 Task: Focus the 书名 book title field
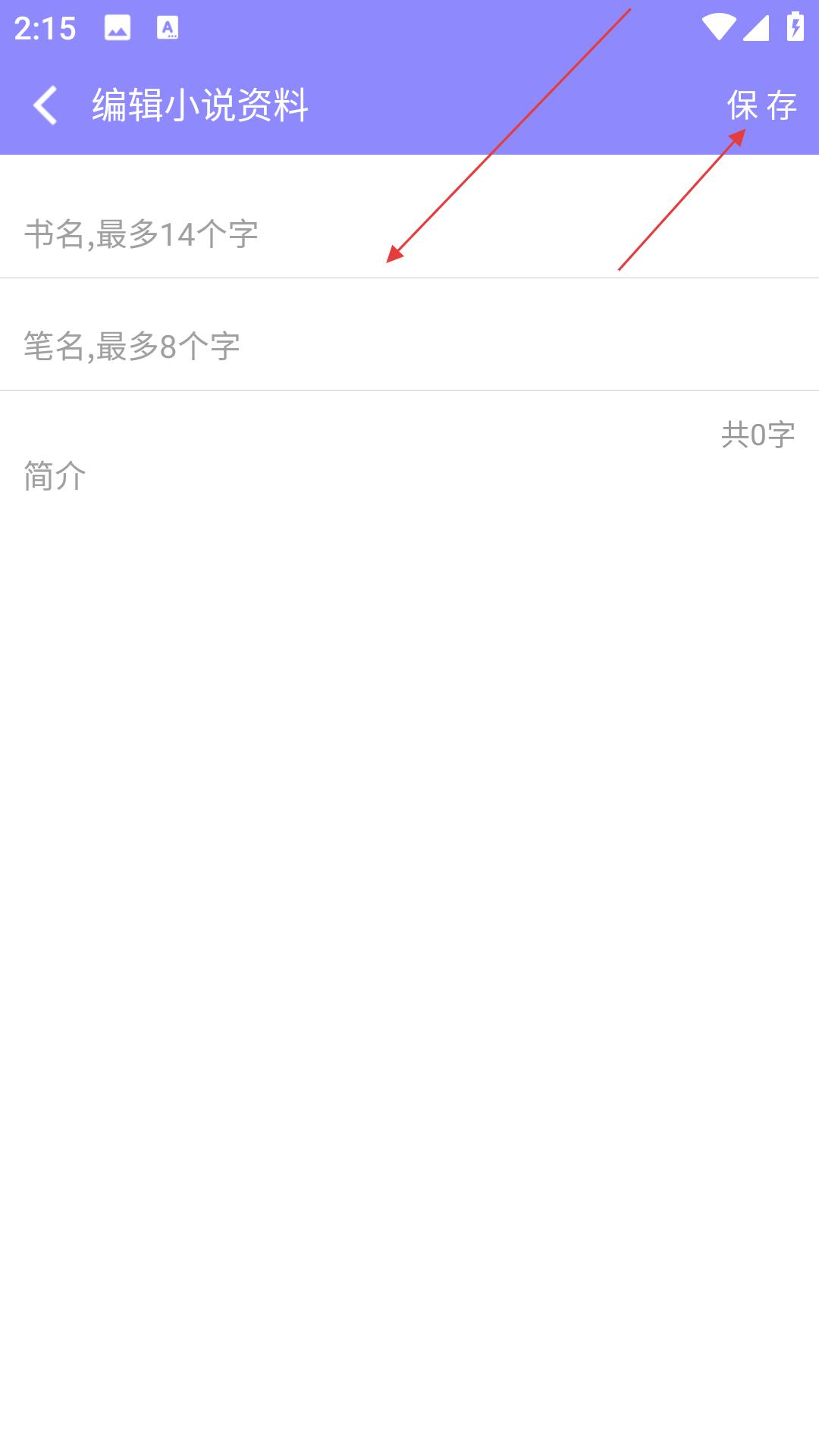point(409,234)
